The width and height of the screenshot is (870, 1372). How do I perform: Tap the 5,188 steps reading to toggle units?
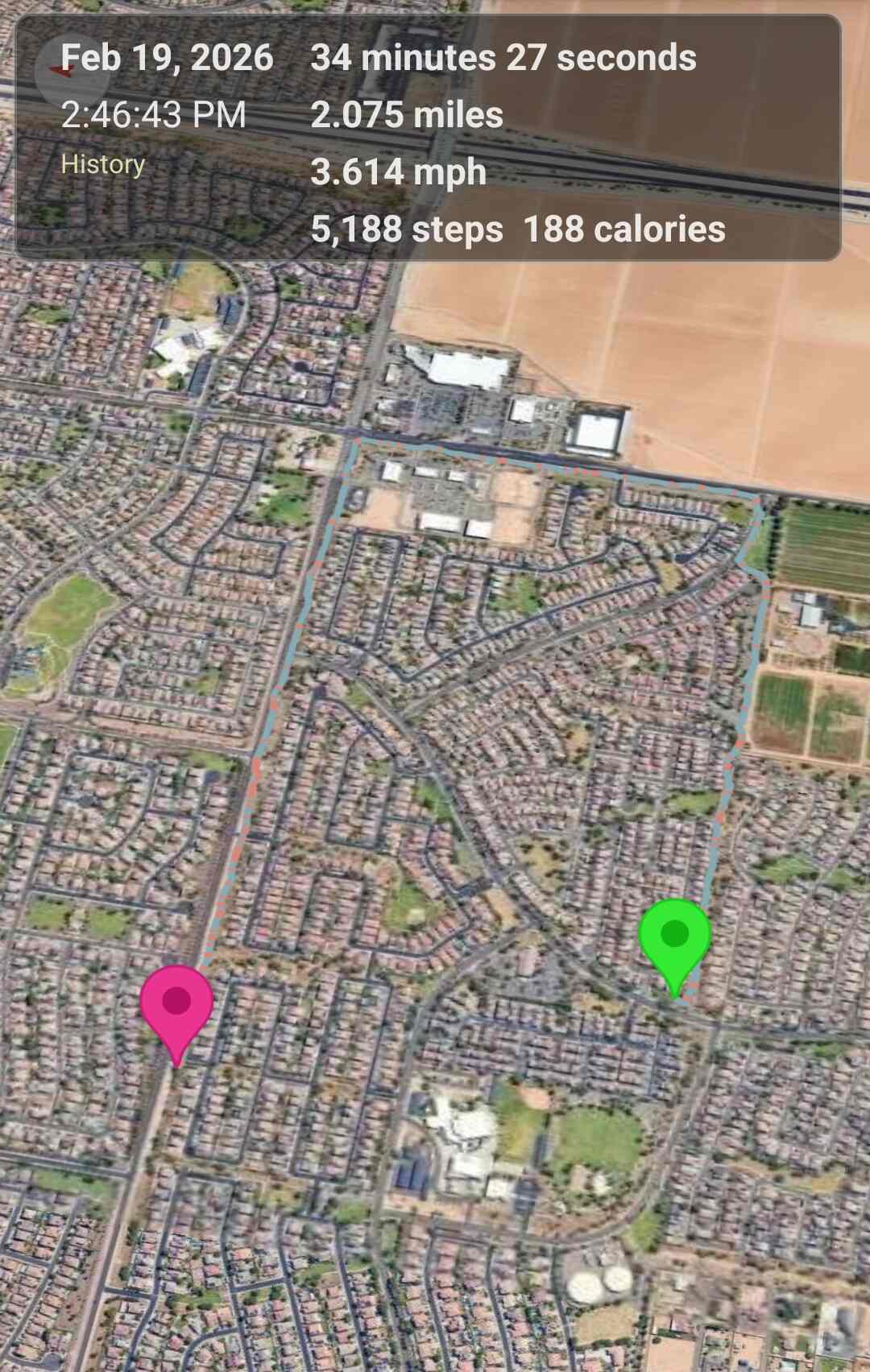pyautogui.click(x=405, y=231)
